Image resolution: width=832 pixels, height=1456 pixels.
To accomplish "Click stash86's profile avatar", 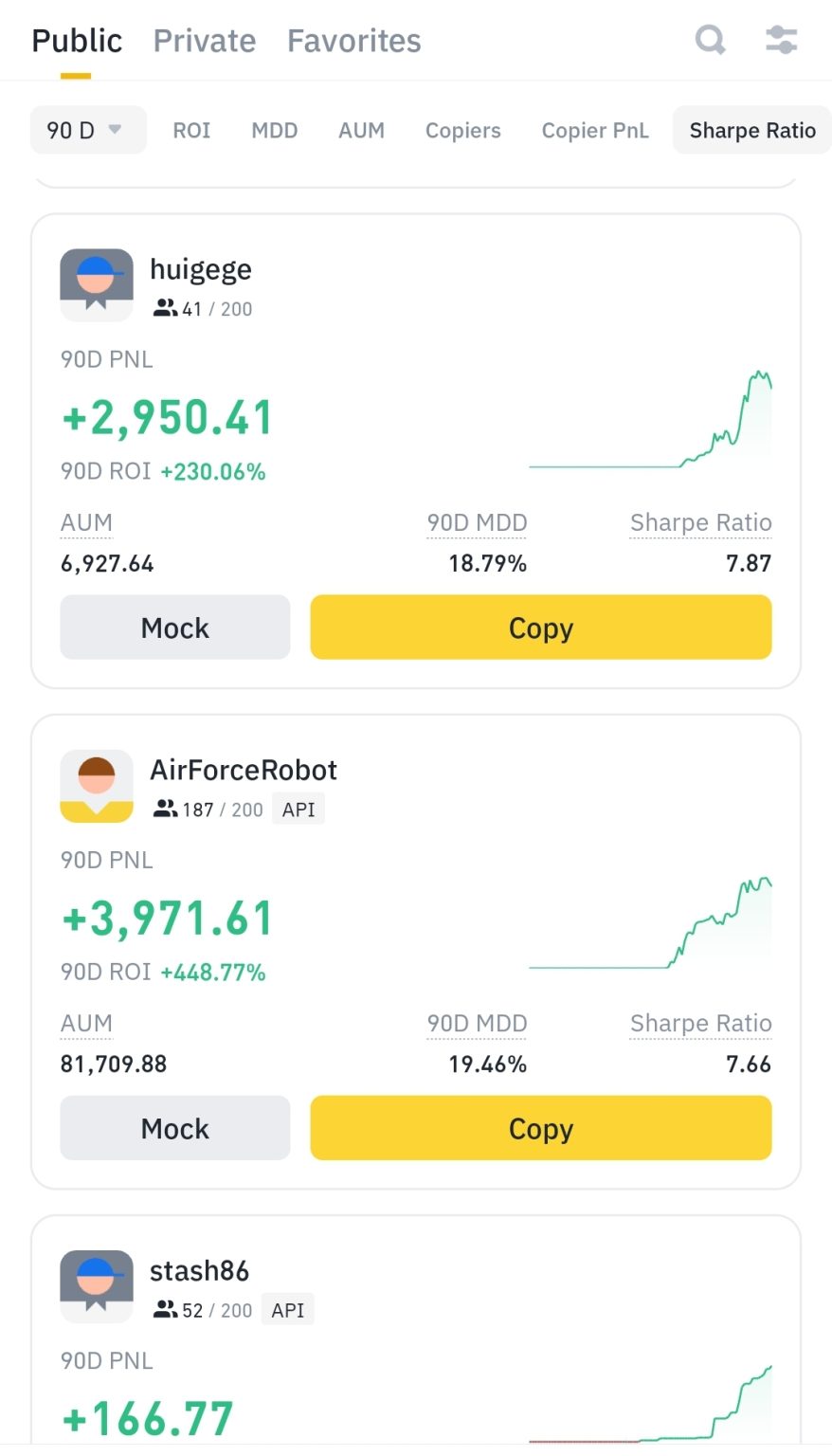I will 96,1285.
